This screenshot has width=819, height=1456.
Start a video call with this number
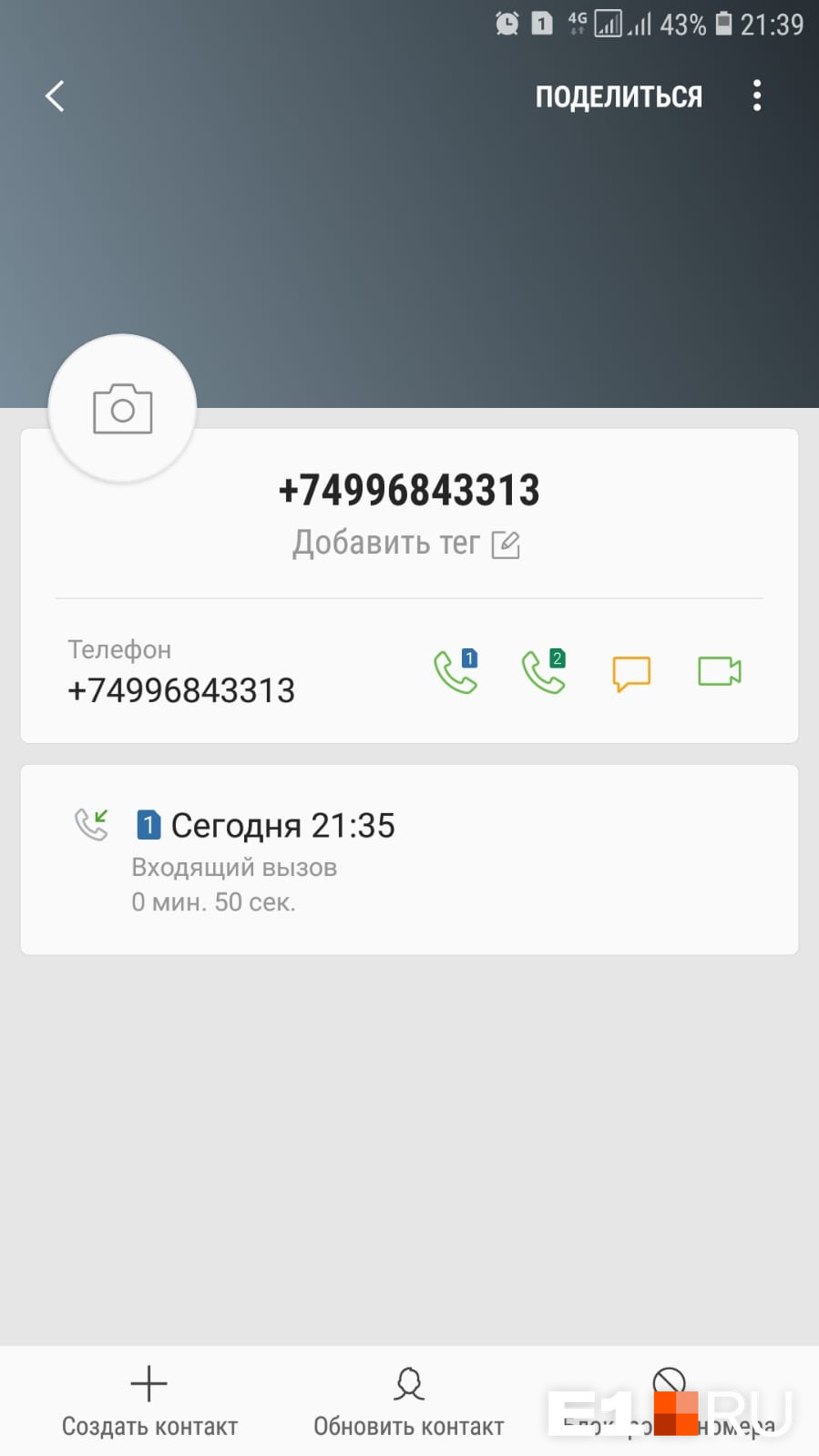(720, 671)
